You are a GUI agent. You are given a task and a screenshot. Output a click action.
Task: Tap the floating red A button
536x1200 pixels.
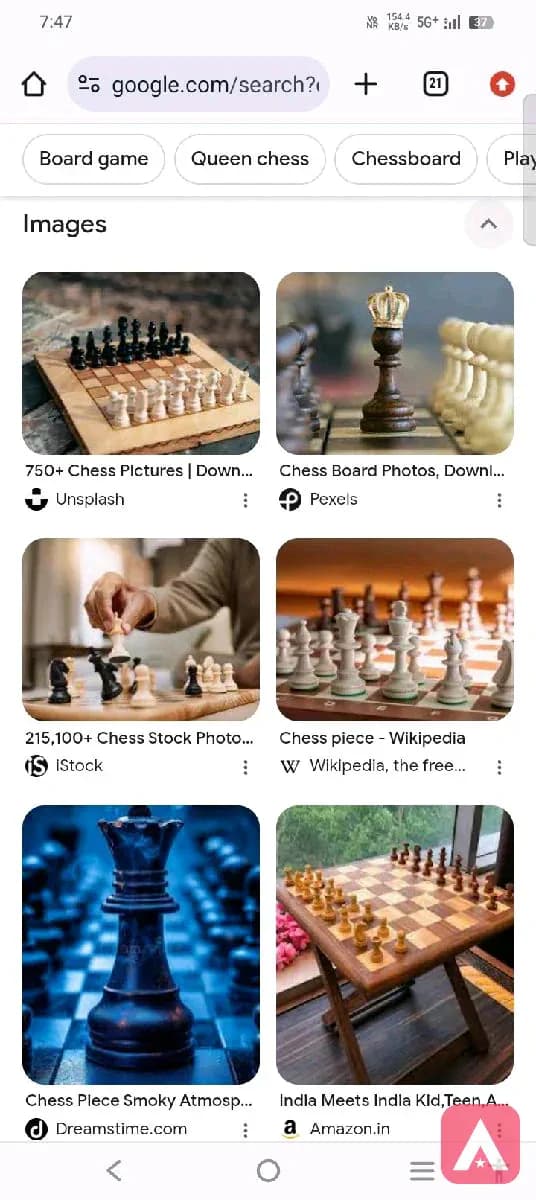pos(480,1144)
